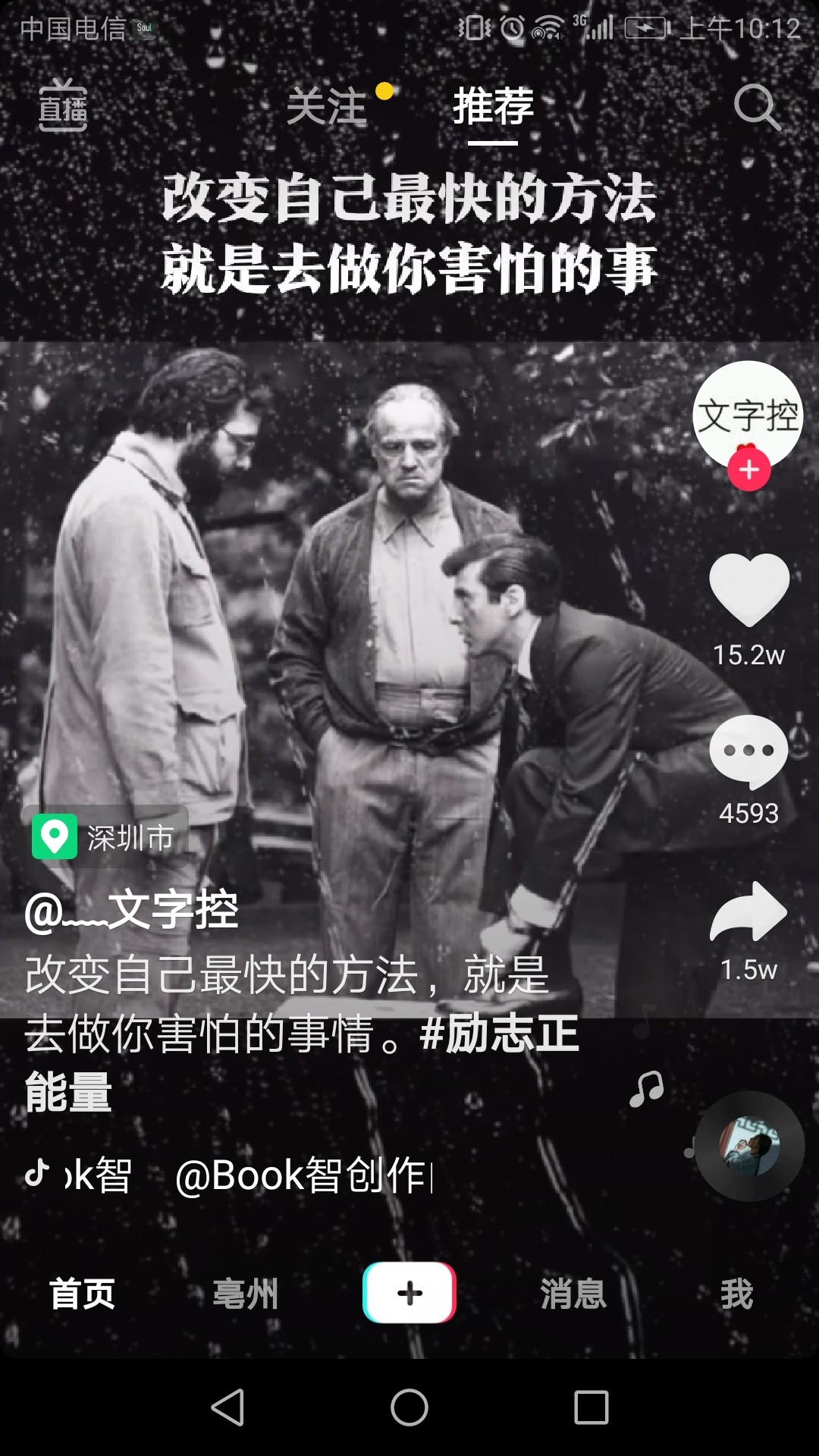Tap the spinning music disc
Image resolution: width=819 pixels, height=1456 pixels.
coord(749,1146)
